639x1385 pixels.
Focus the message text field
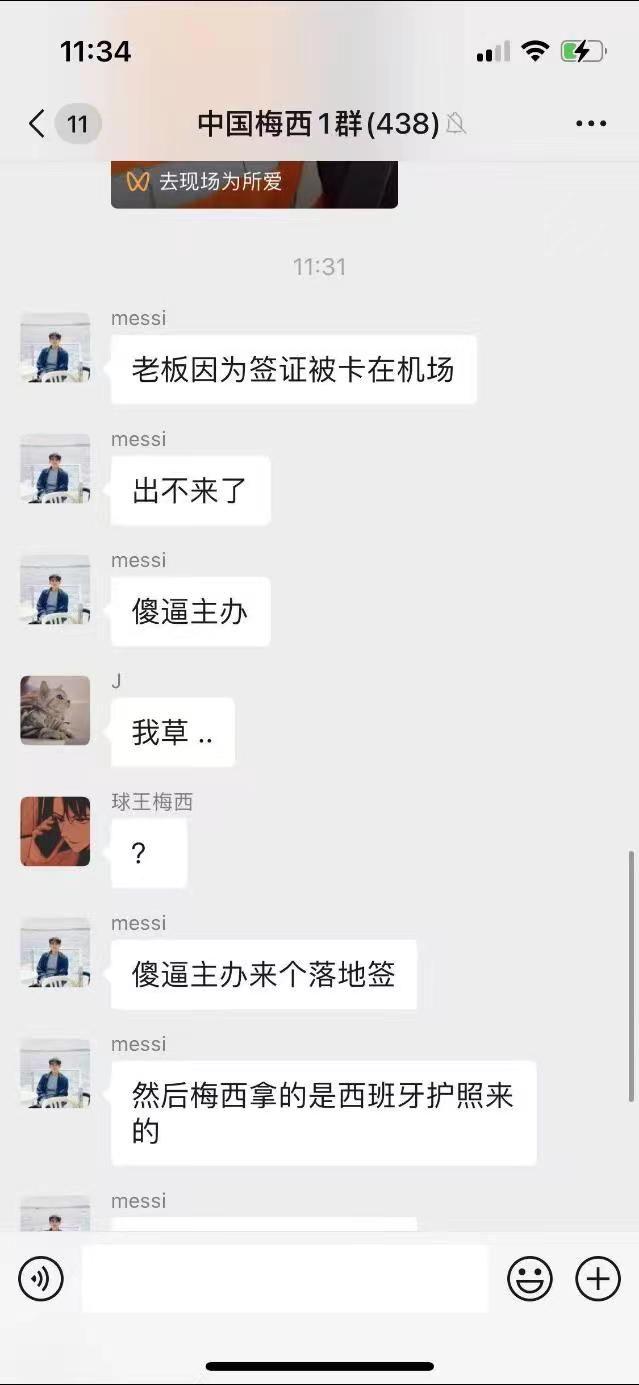point(285,1279)
